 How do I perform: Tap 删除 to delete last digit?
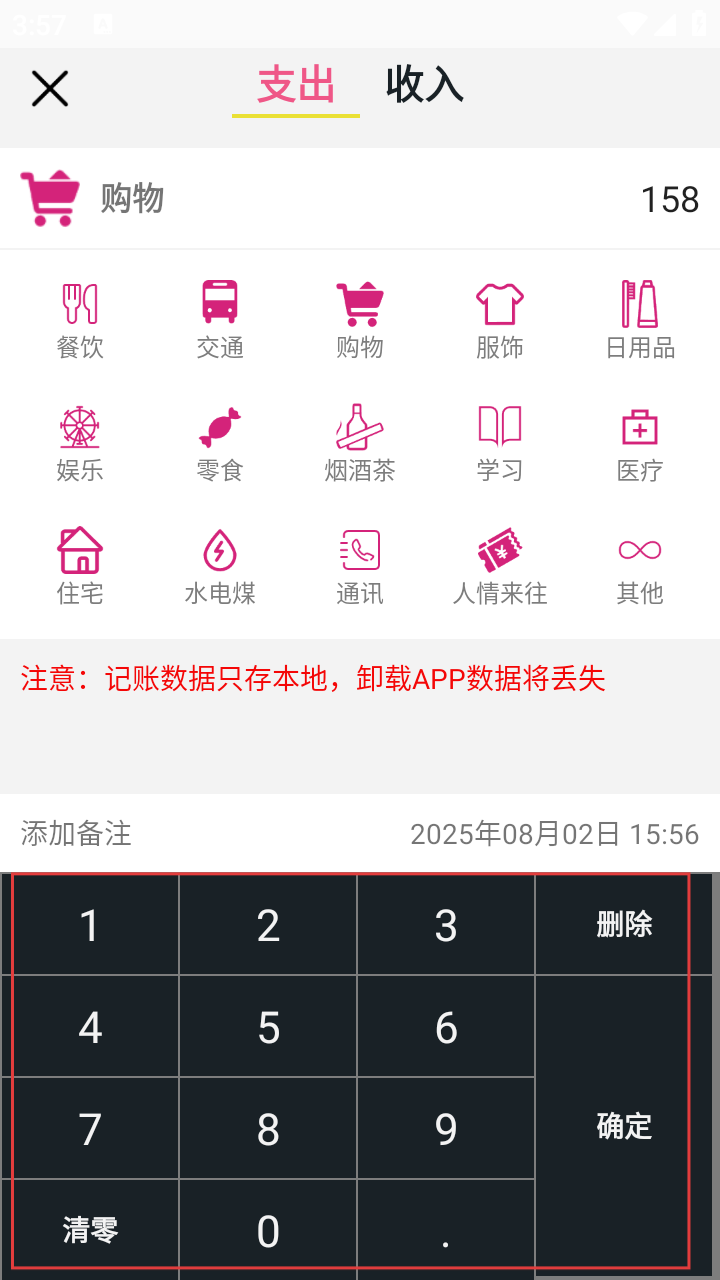tap(624, 925)
